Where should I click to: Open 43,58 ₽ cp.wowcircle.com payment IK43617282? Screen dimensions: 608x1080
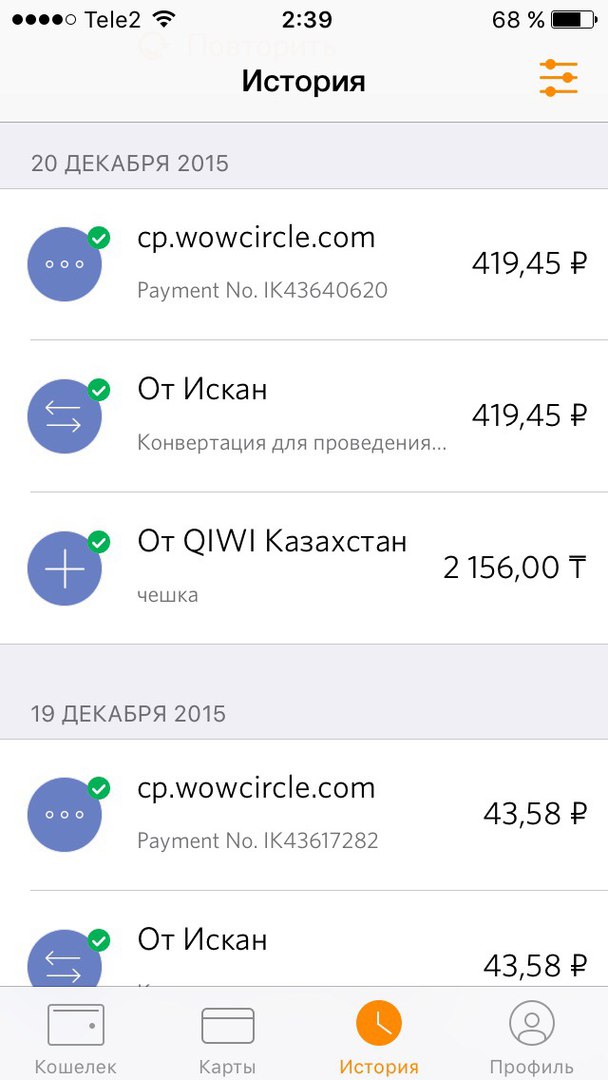304,814
